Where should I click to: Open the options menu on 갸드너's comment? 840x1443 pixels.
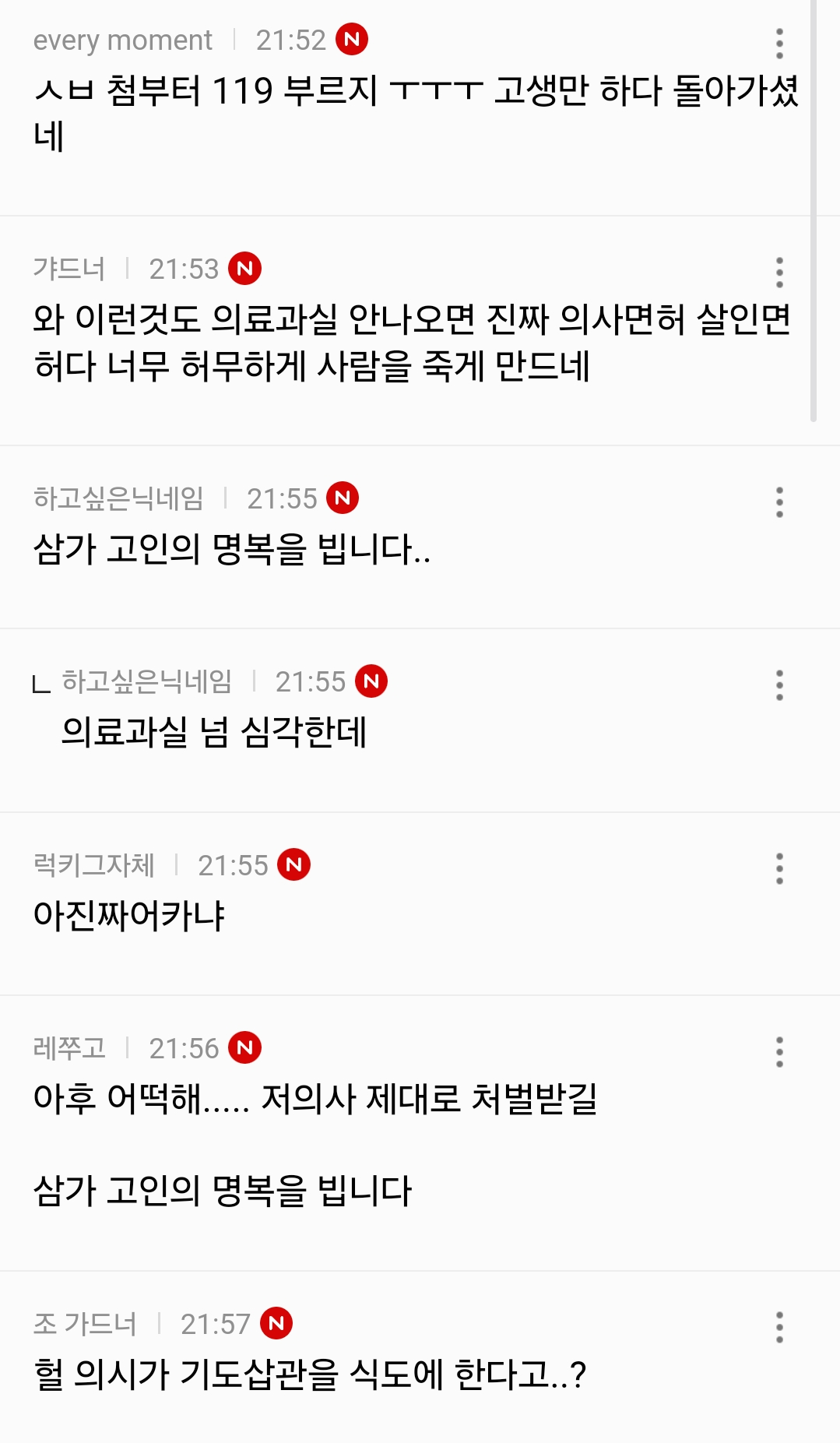[x=779, y=273]
